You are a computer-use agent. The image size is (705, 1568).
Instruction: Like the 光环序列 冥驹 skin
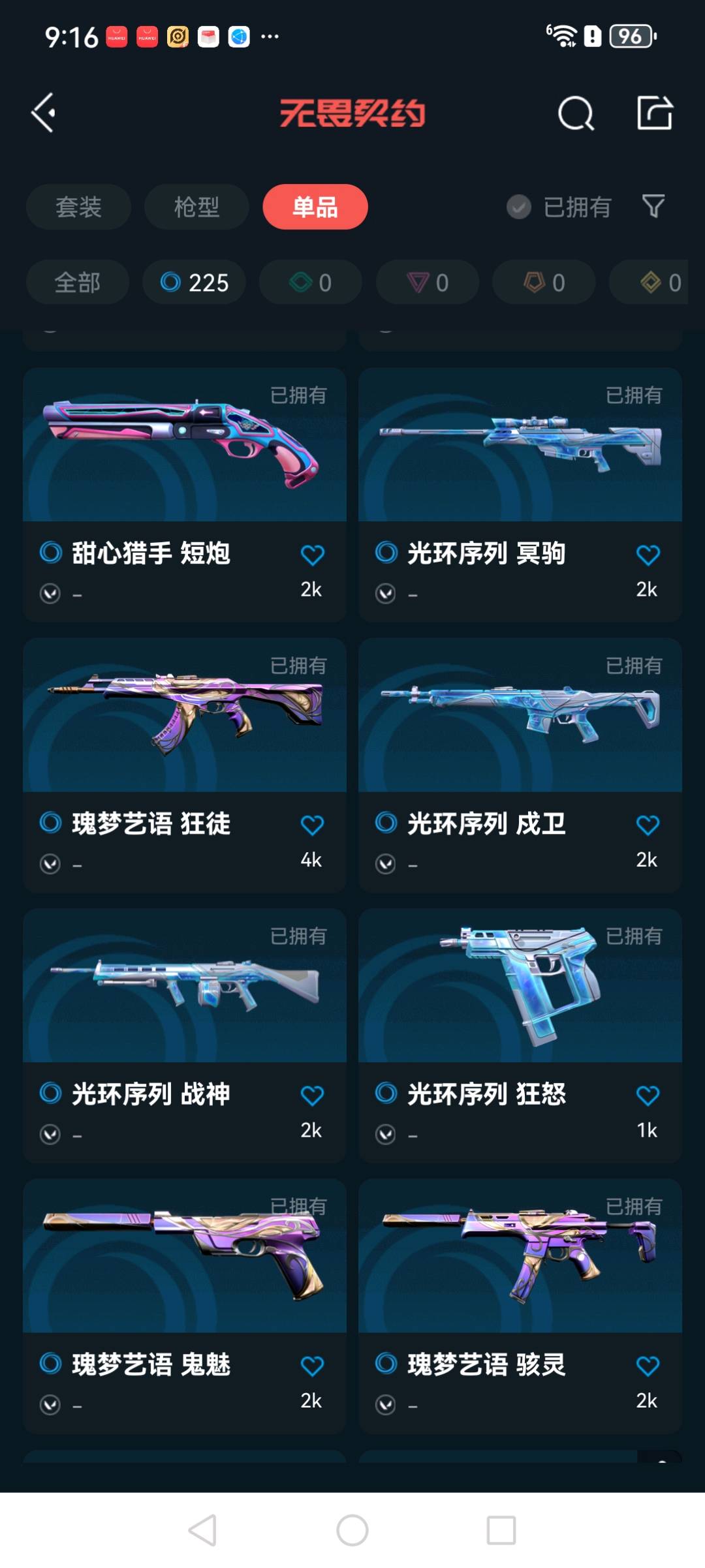[x=648, y=555]
